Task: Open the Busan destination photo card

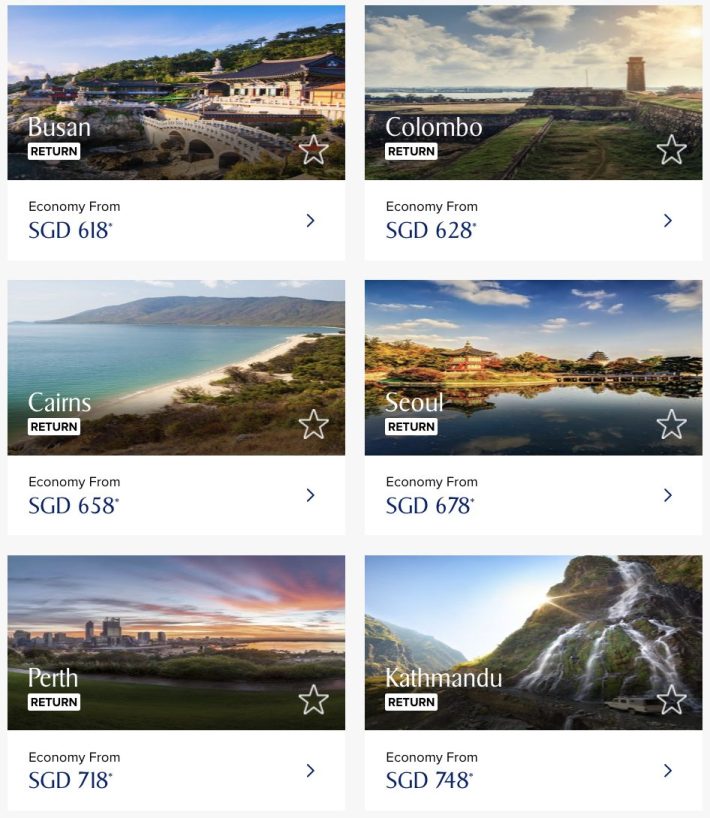Action: tap(176, 80)
